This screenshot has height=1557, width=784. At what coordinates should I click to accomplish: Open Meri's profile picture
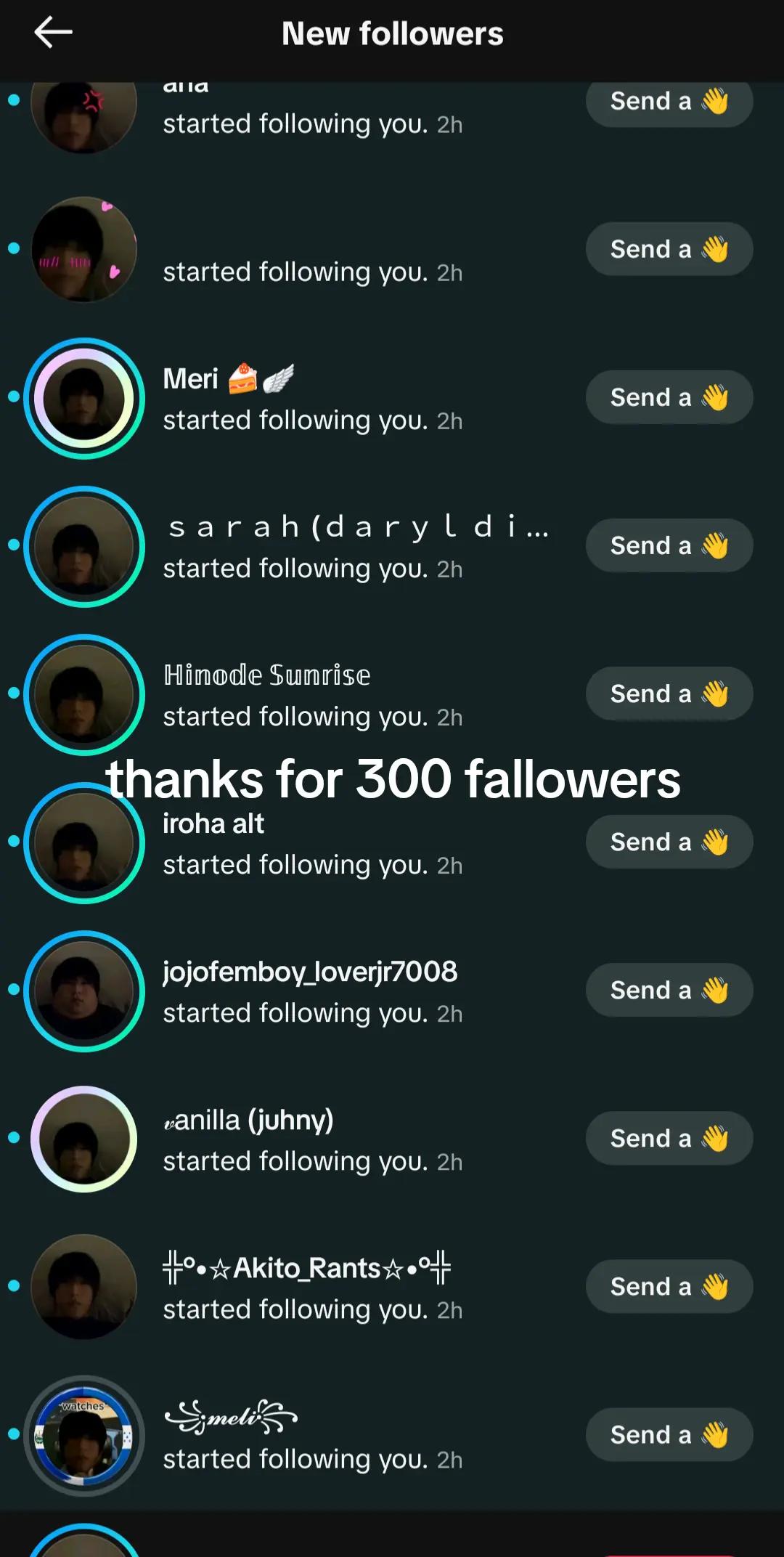coord(84,398)
